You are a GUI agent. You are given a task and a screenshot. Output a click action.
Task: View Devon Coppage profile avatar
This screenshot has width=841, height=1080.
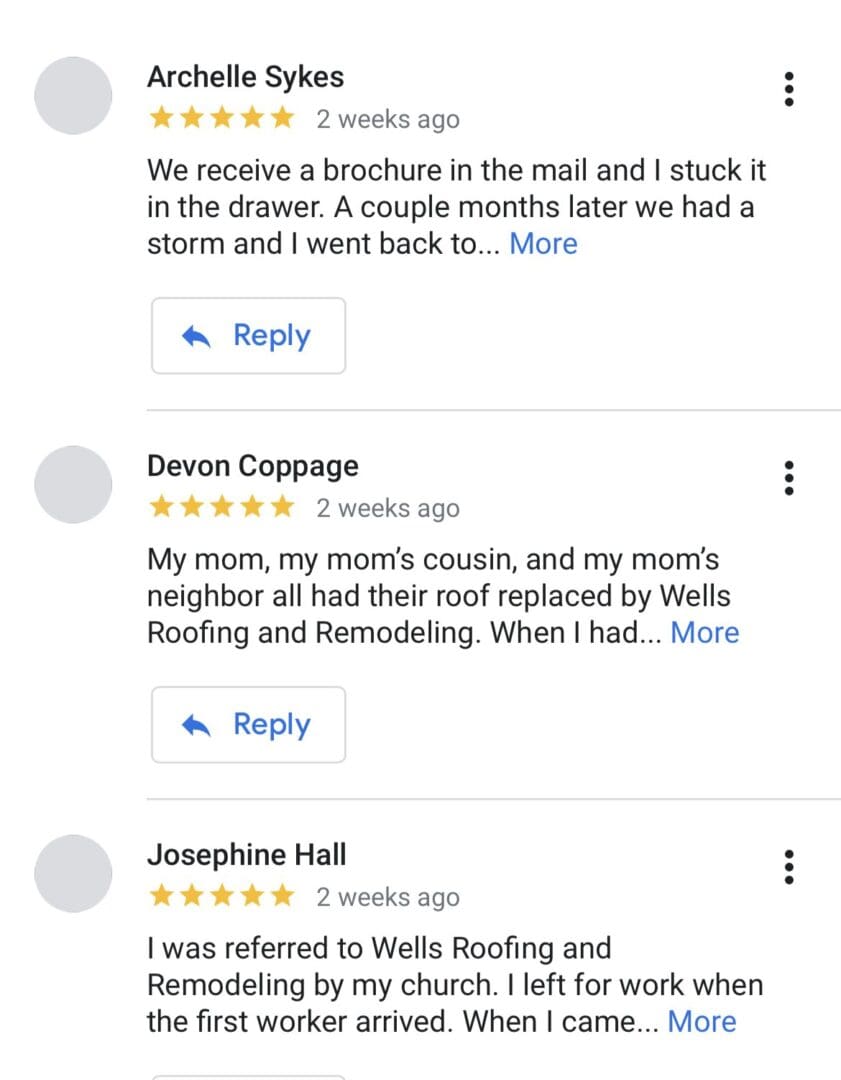(73, 484)
